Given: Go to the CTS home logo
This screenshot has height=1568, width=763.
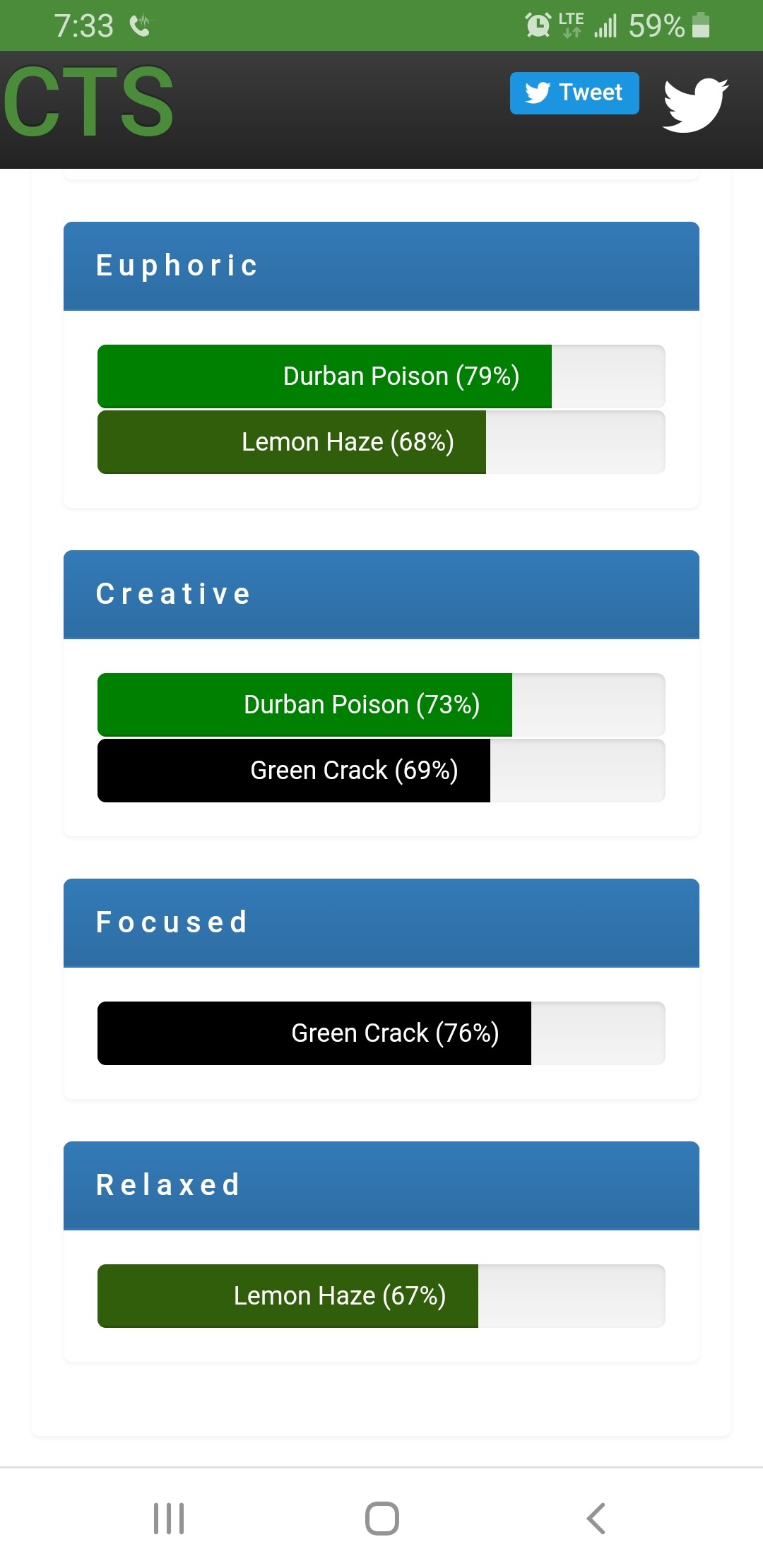Looking at the screenshot, I should [88, 102].
